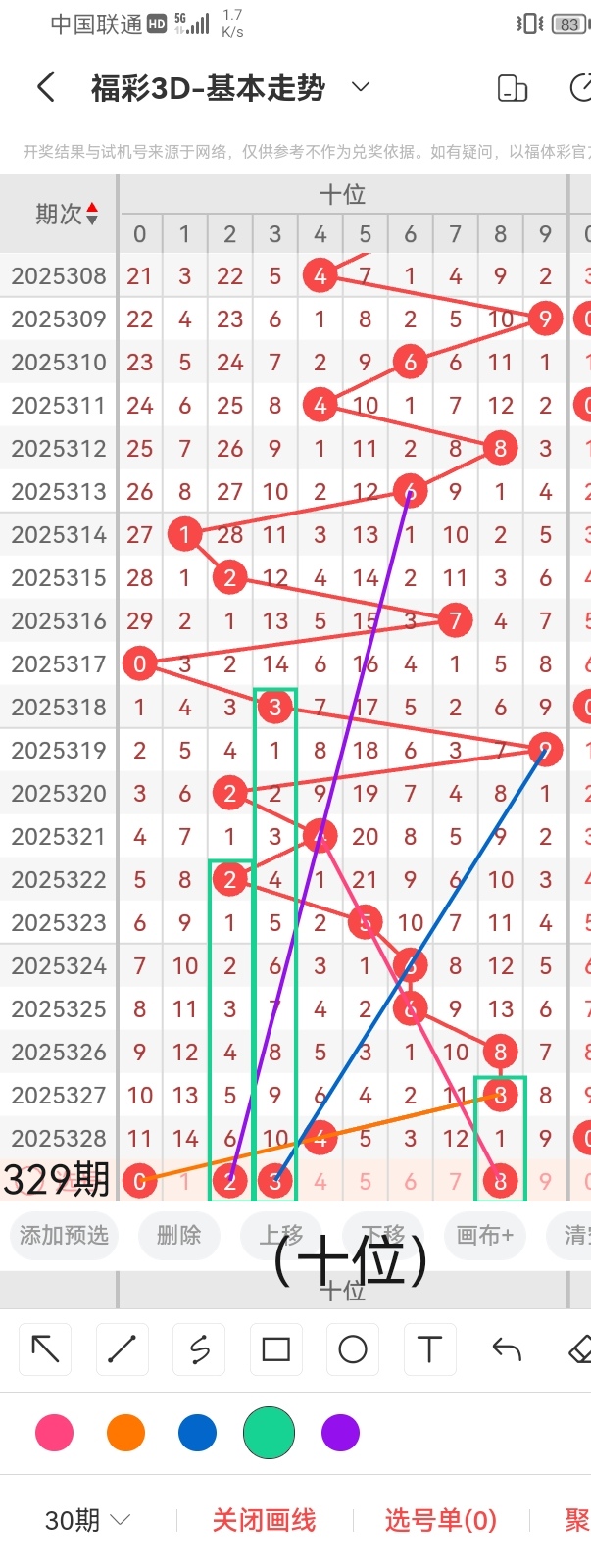Choose the purple color swatch

pos(340,1433)
